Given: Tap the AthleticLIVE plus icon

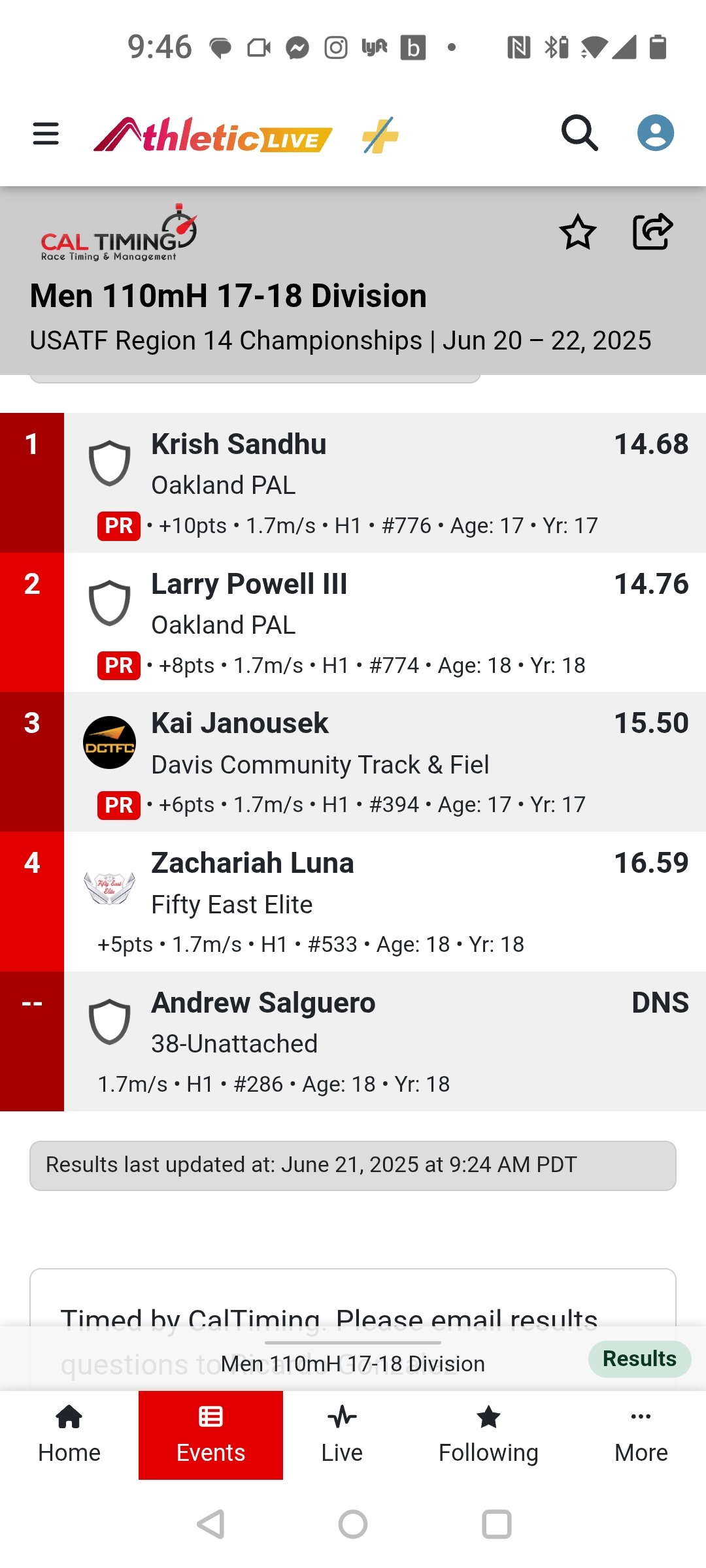Looking at the screenshot, I should point(380,135).
